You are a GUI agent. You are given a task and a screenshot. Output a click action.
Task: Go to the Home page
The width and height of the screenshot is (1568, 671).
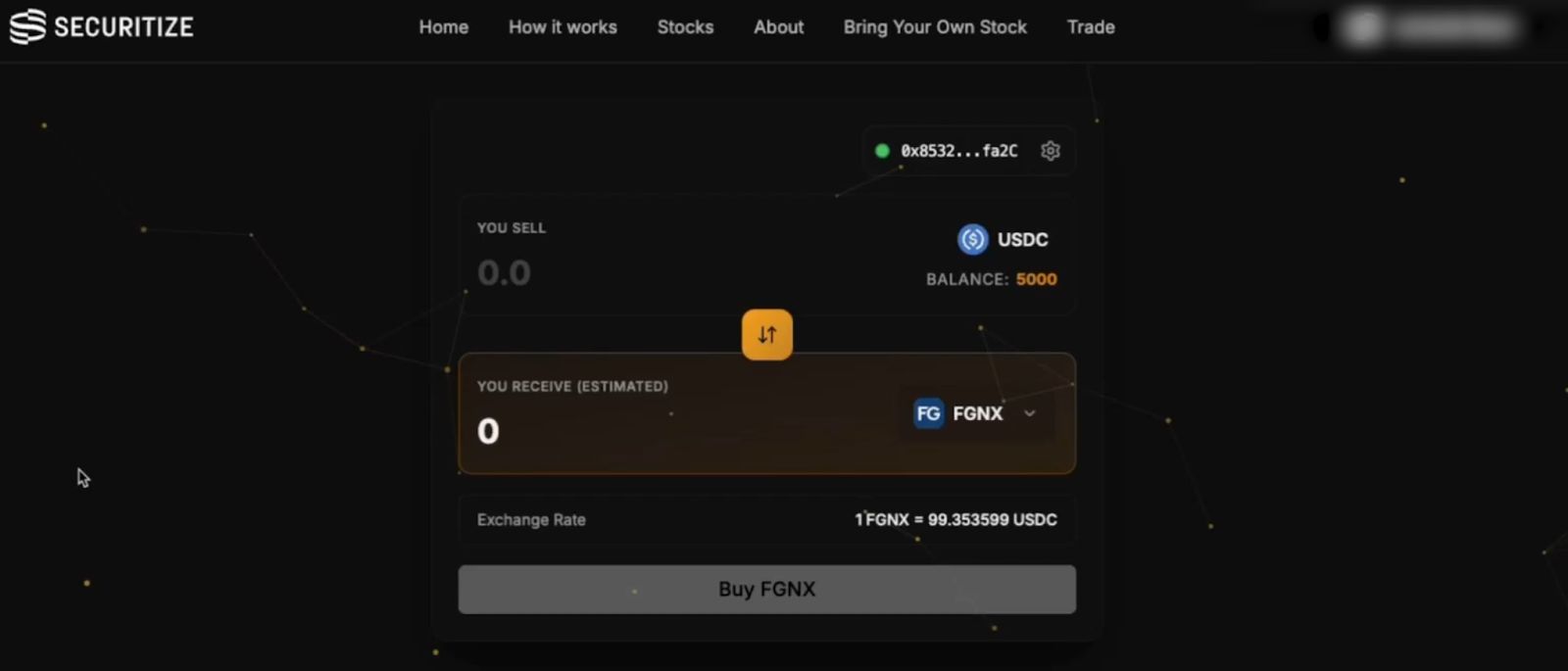(443, 27)
